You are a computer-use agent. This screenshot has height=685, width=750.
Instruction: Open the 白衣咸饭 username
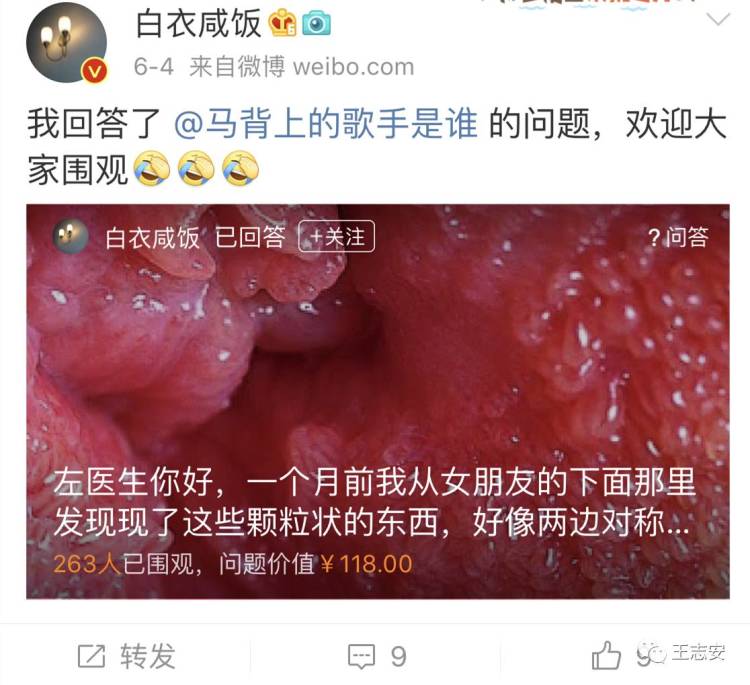click(x=198, y=24)
